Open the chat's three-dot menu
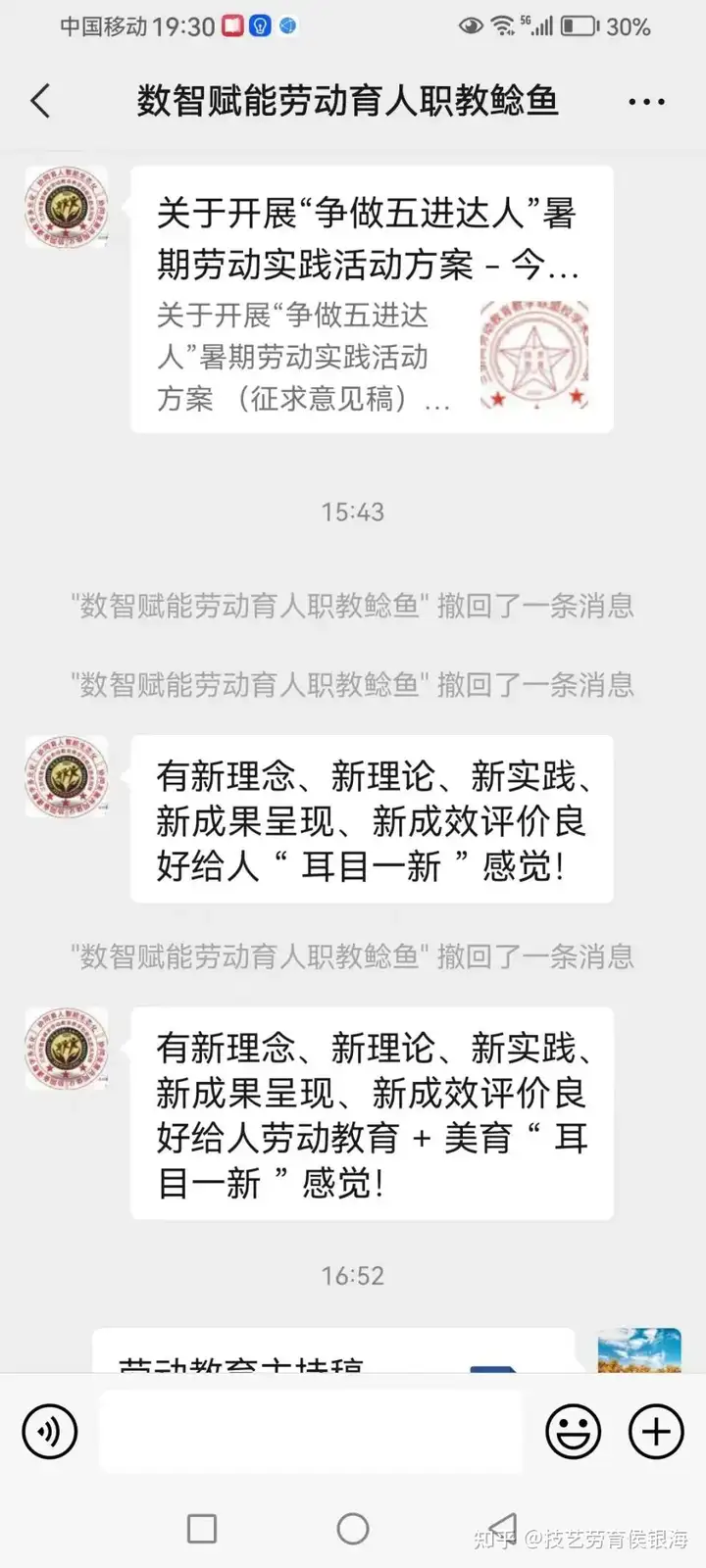This screenshot has width=706, height=1568. point(646,101)
